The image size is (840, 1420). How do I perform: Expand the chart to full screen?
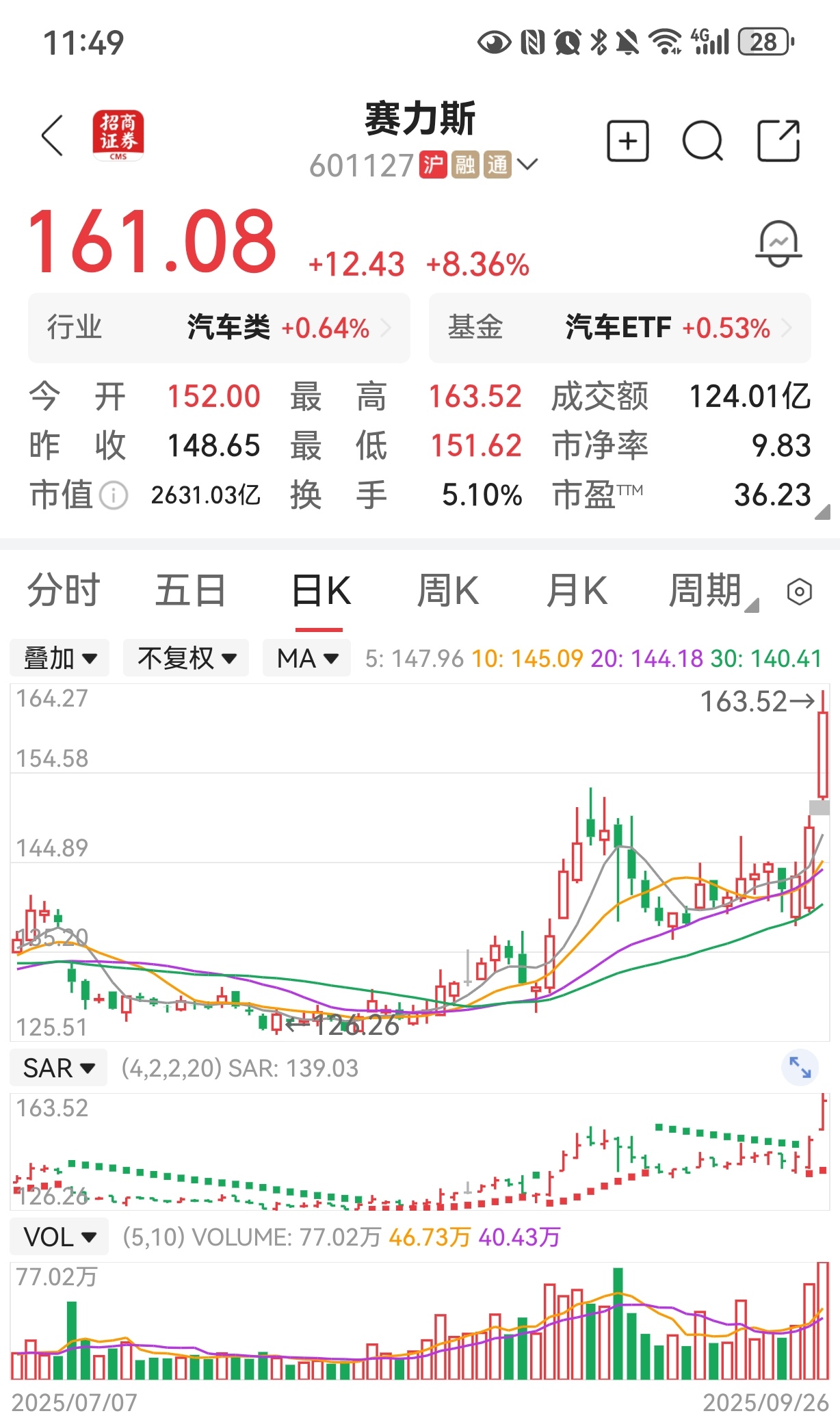point(800,1067)
